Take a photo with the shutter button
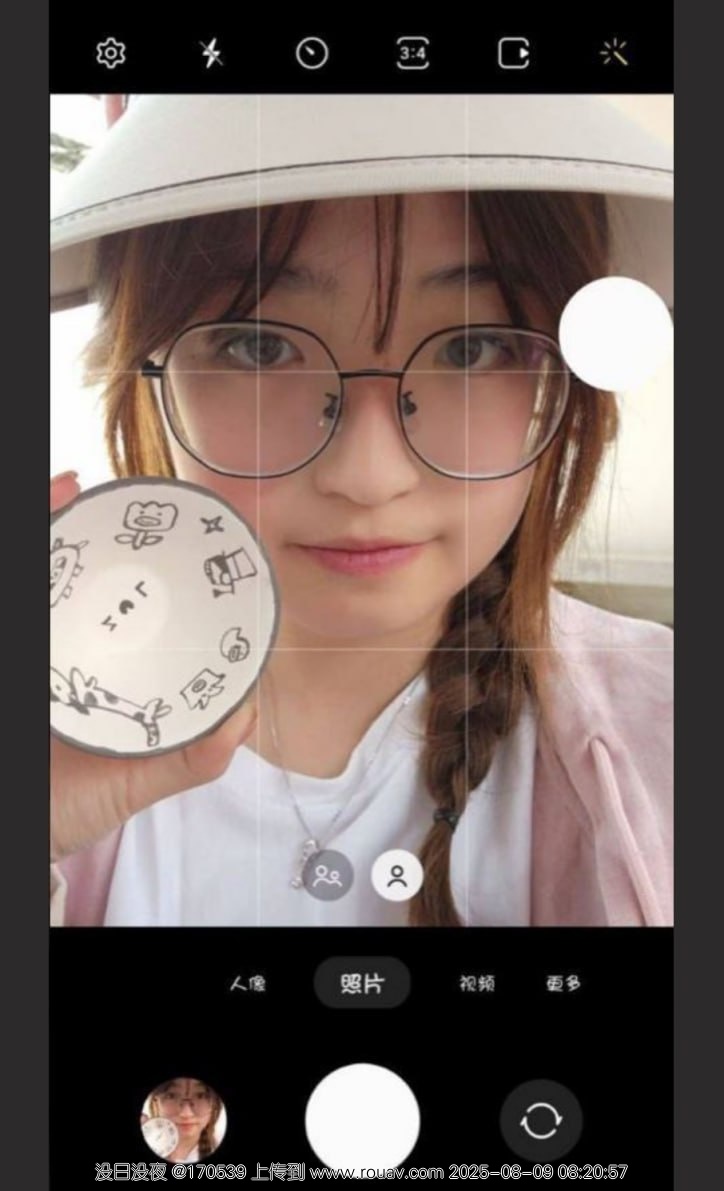The height and width of the screenshot is (1191, 724). (362, 1119)
